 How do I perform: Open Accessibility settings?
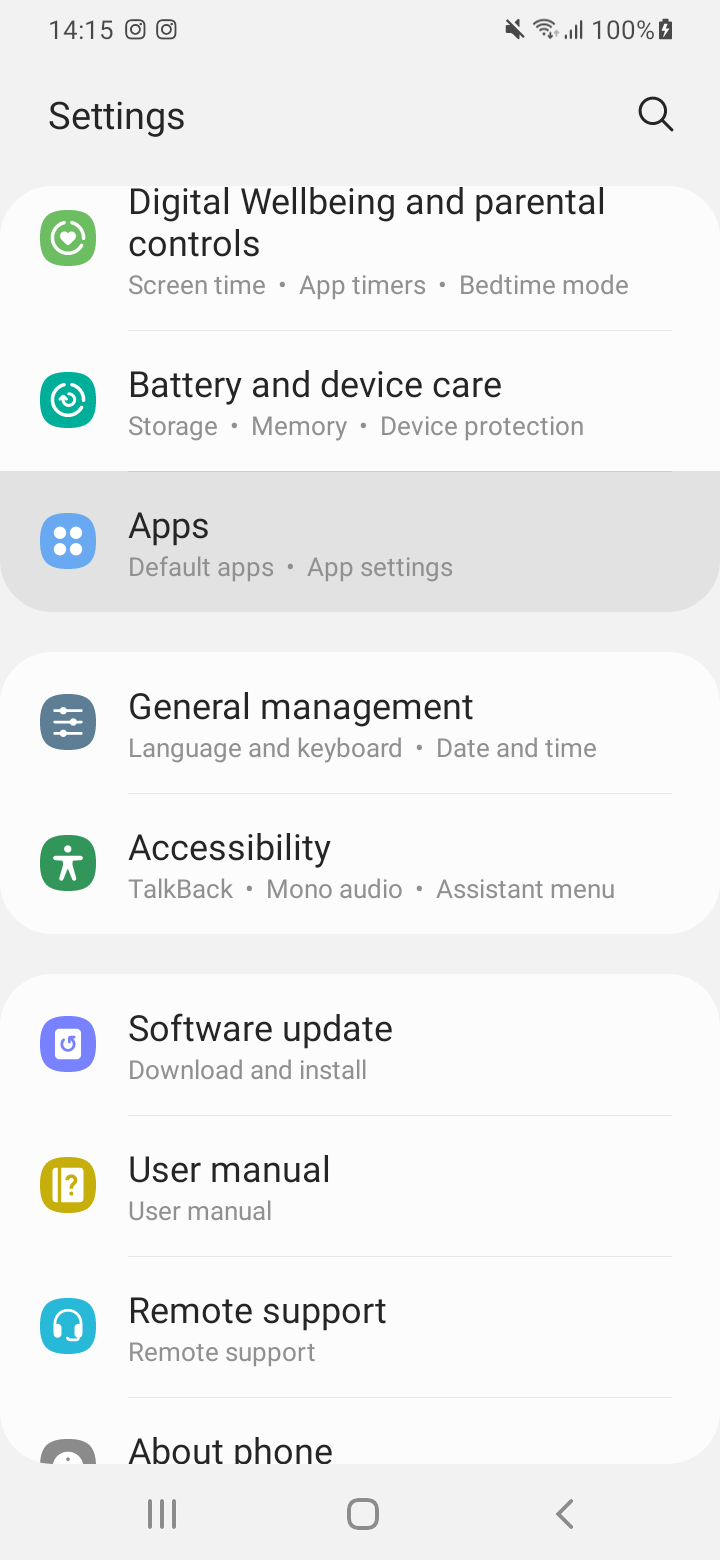(x=360, y=864)
